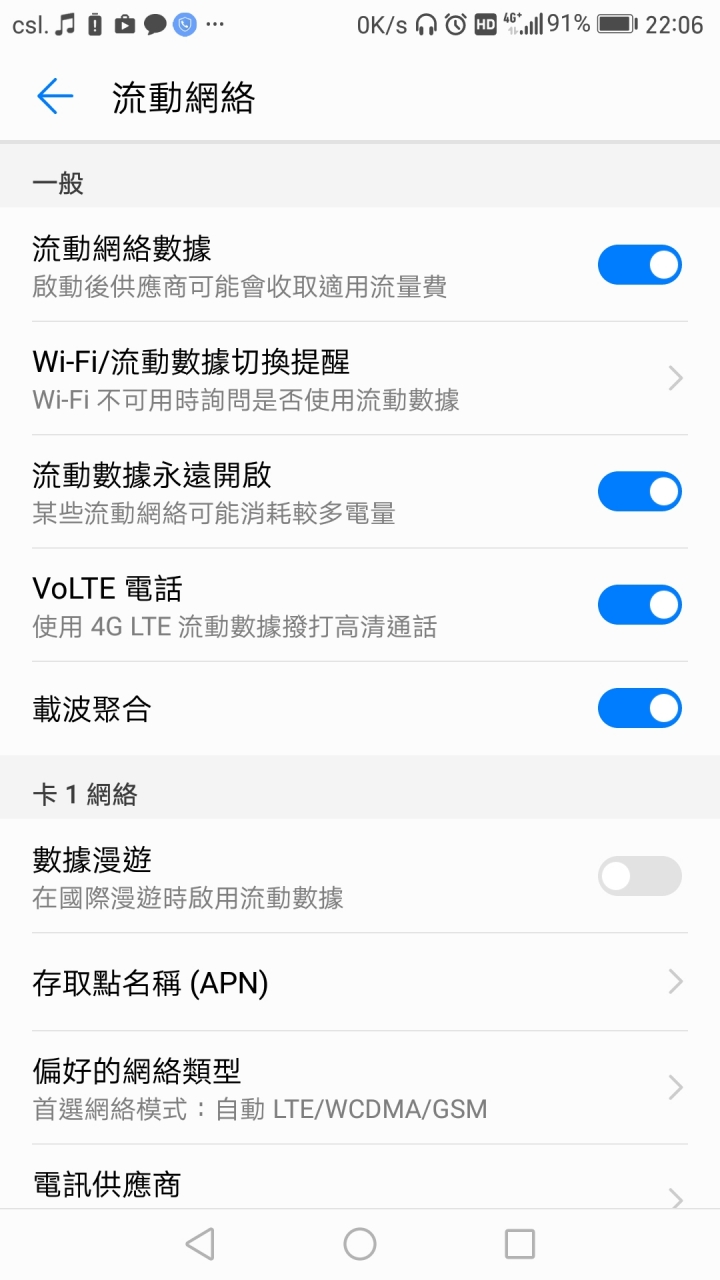Toggle 載波聚合 off

[640, 708]
